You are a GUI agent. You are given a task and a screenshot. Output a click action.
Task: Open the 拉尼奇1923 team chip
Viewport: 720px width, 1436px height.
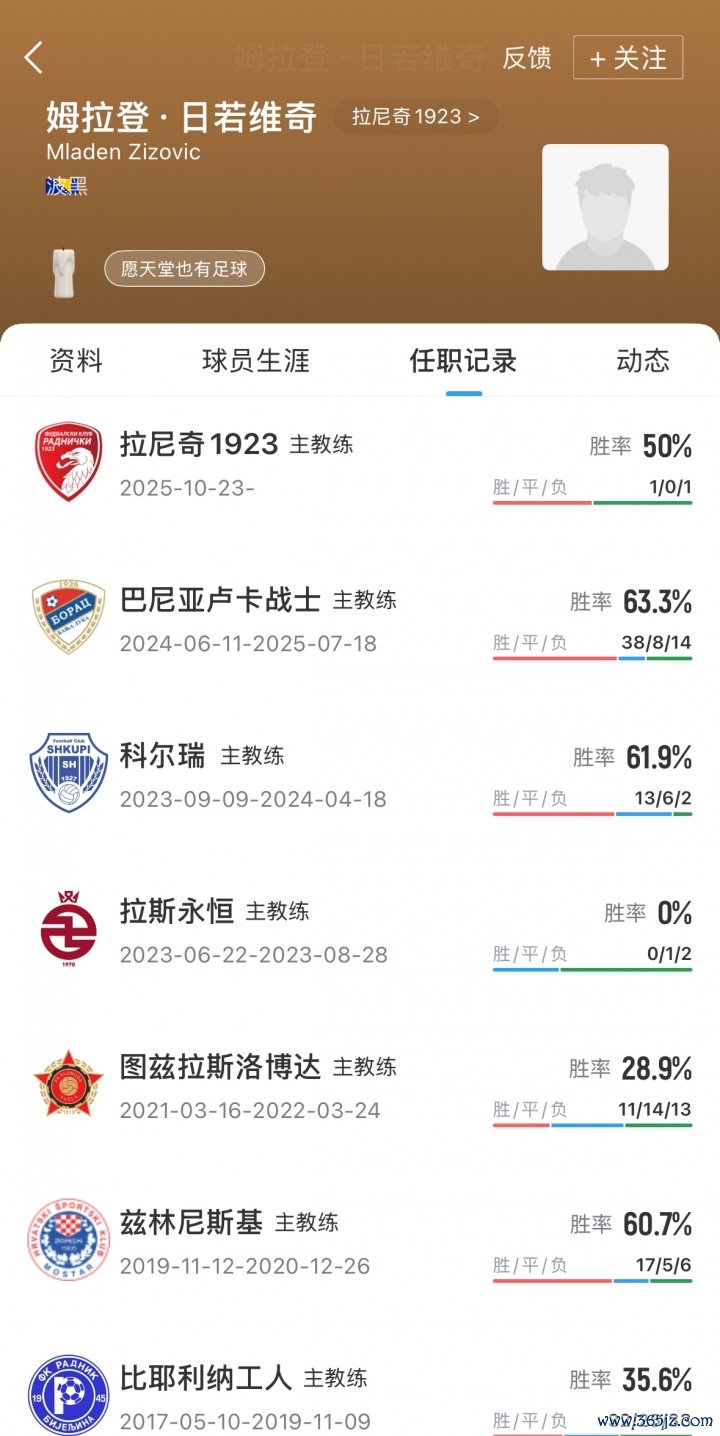click(x=415, y=117)
